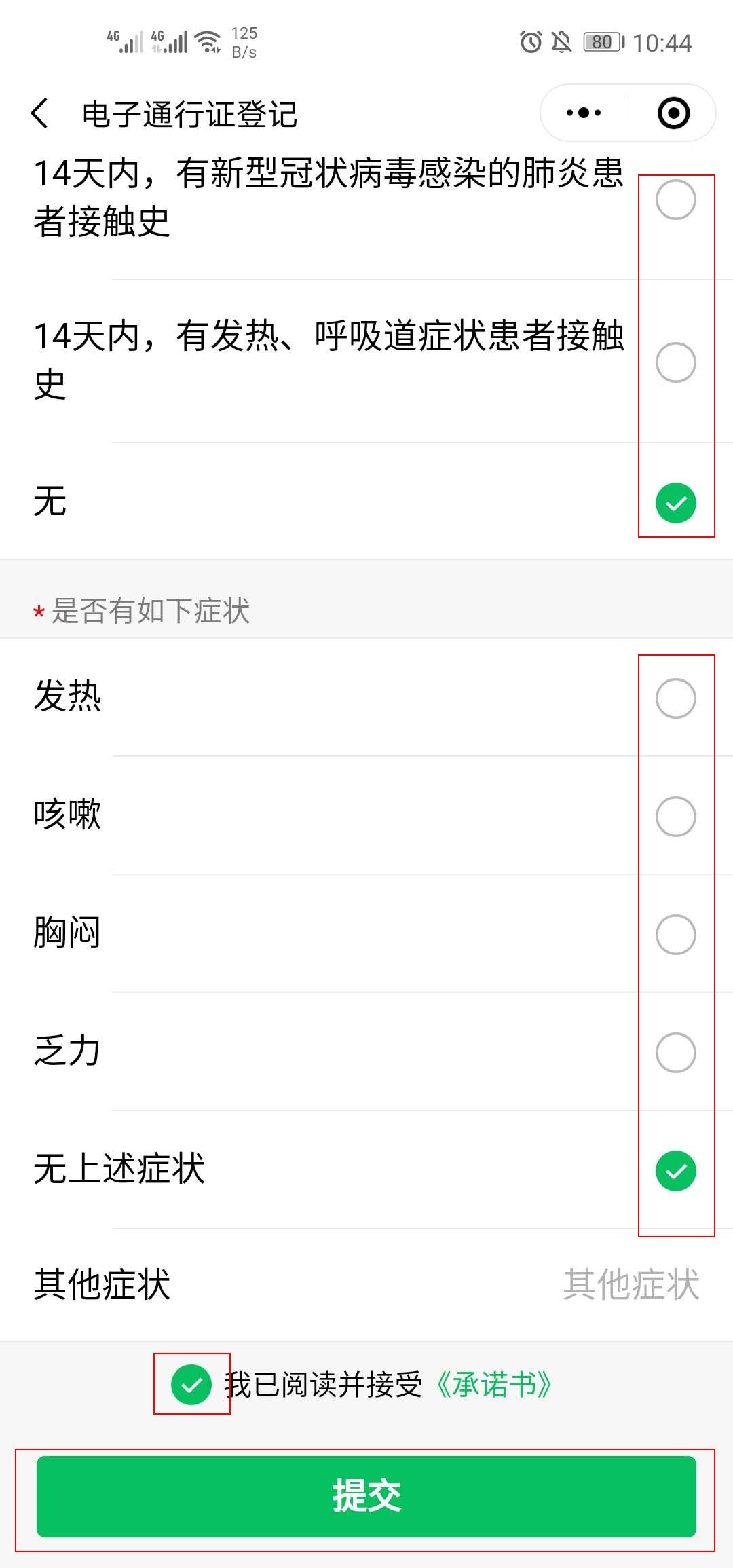Uncheck 无上述症状 option
Screen dimensions: 733x1568
click(x=675, y=1170)
